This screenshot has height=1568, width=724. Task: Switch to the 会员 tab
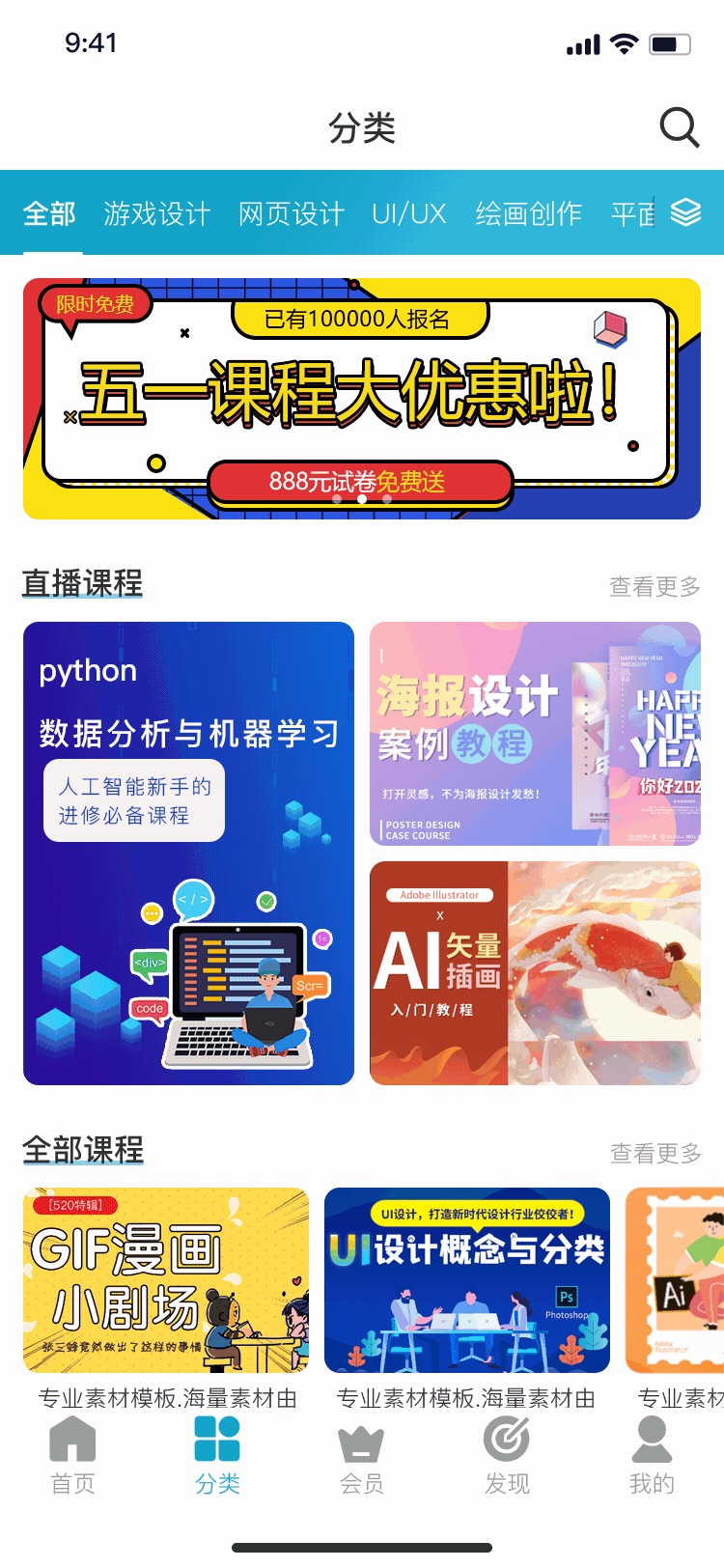[362, 1456]
